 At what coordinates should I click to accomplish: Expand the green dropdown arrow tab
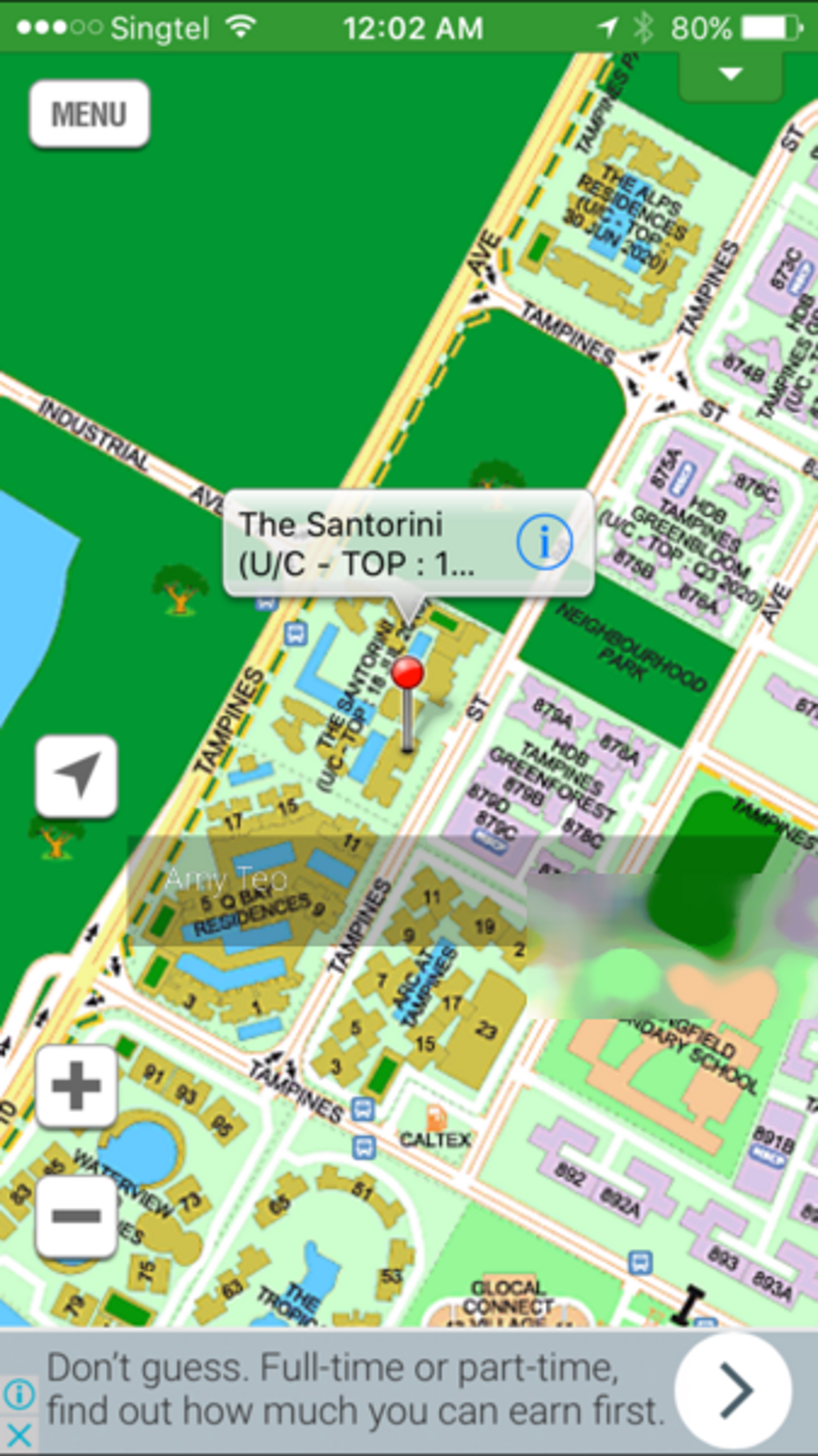click(x=731, y=75)
